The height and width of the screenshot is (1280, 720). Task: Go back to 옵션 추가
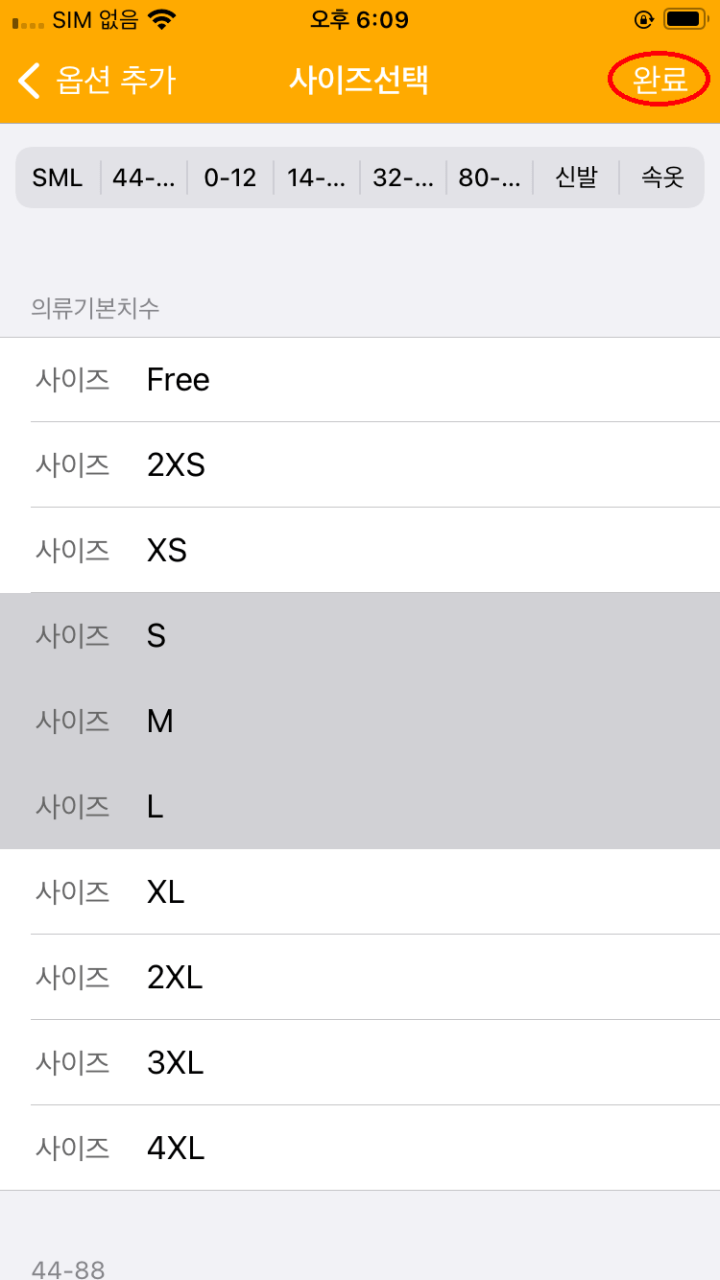click(97, 80)
